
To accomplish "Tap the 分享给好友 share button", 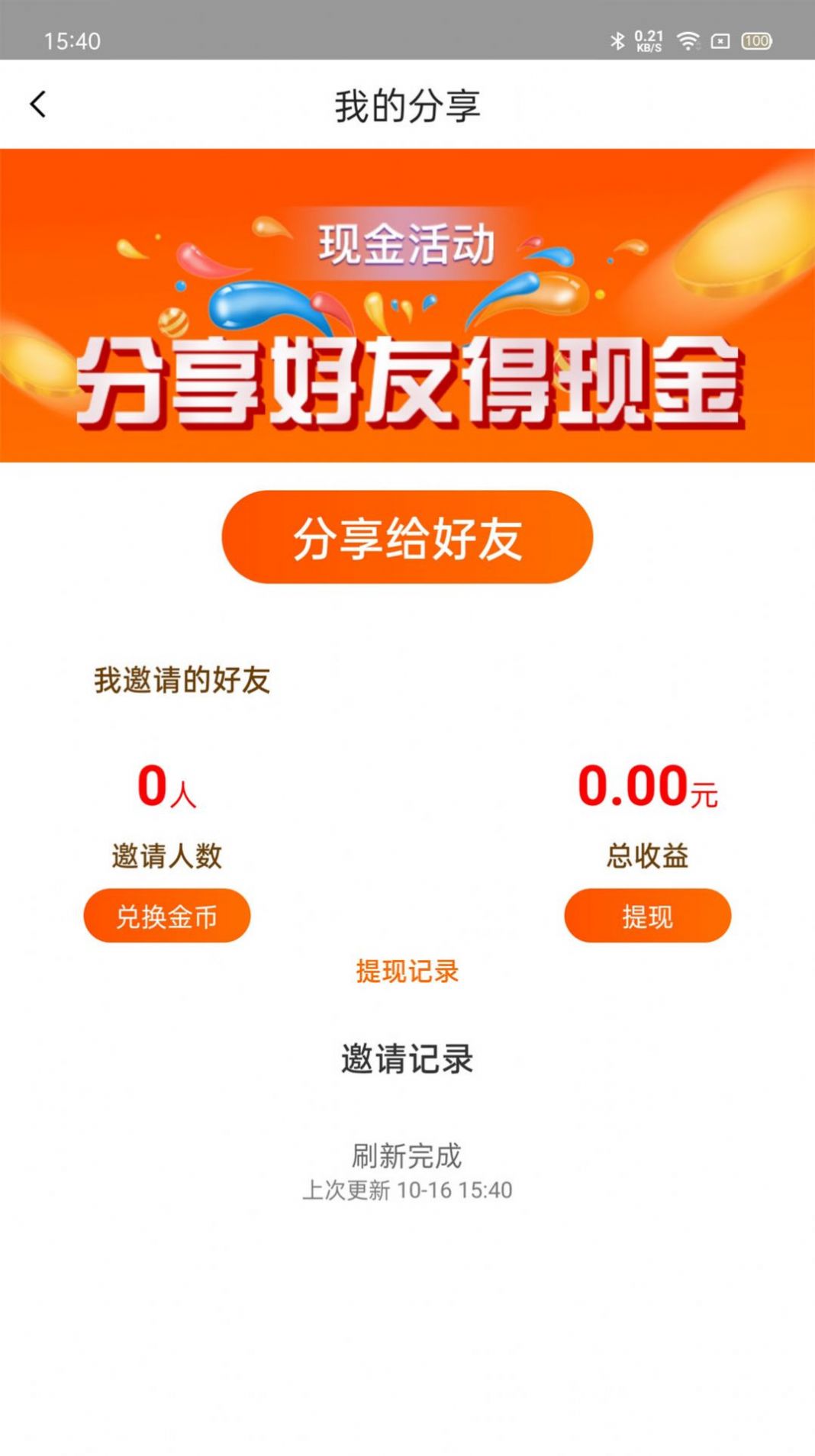I will pos(407,538).
